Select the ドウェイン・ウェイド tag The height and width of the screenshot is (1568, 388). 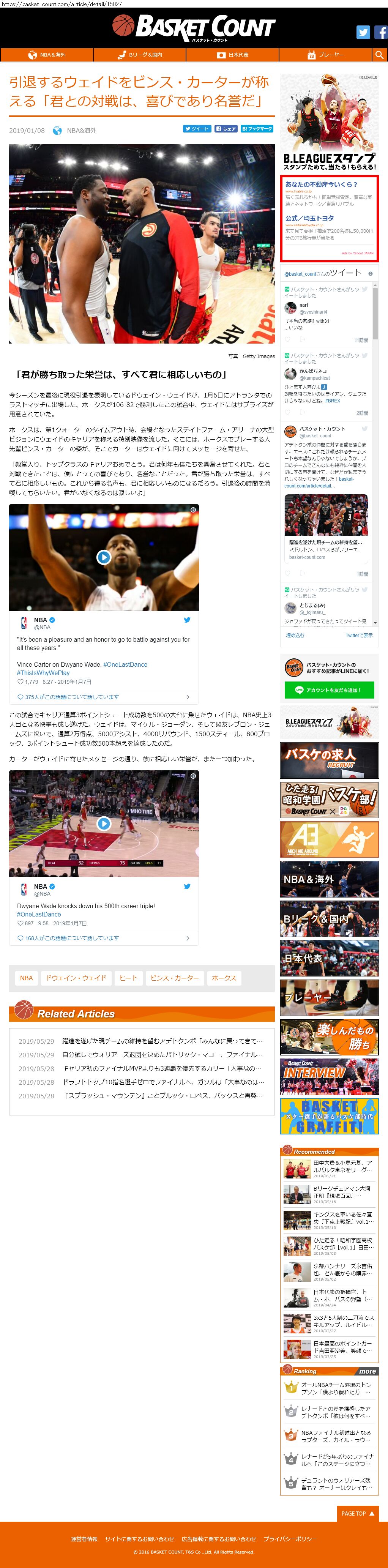[x=77, y=978]
